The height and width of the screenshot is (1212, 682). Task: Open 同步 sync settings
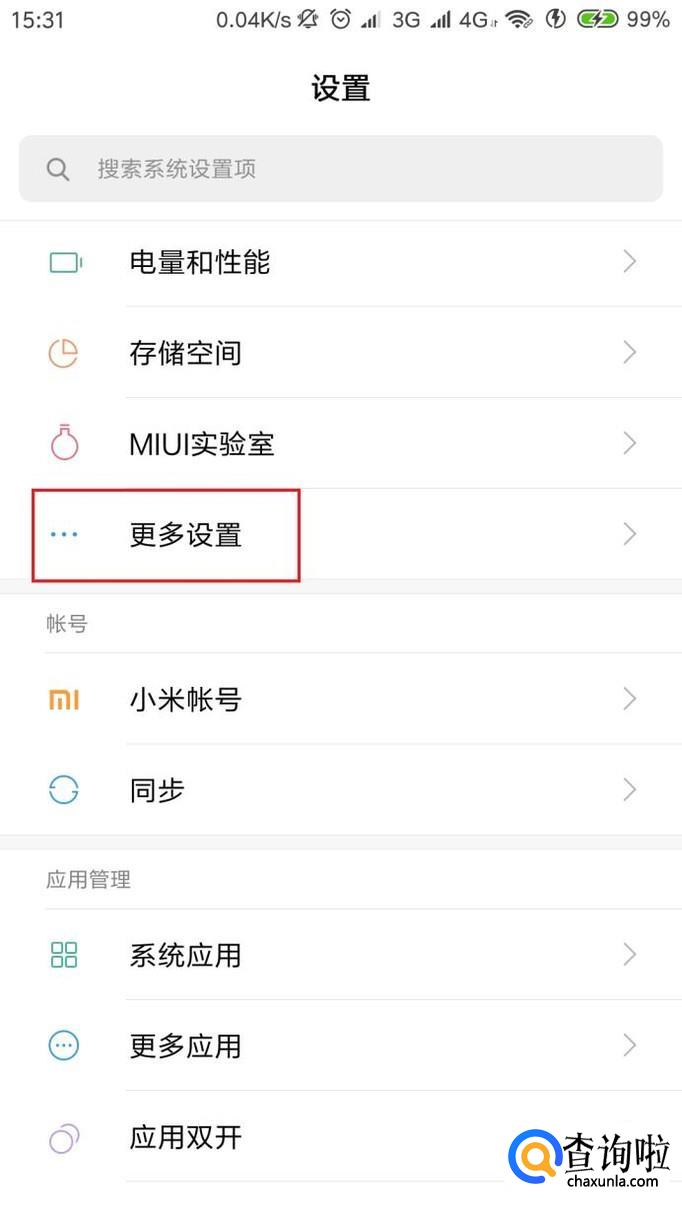pos(340,790)
